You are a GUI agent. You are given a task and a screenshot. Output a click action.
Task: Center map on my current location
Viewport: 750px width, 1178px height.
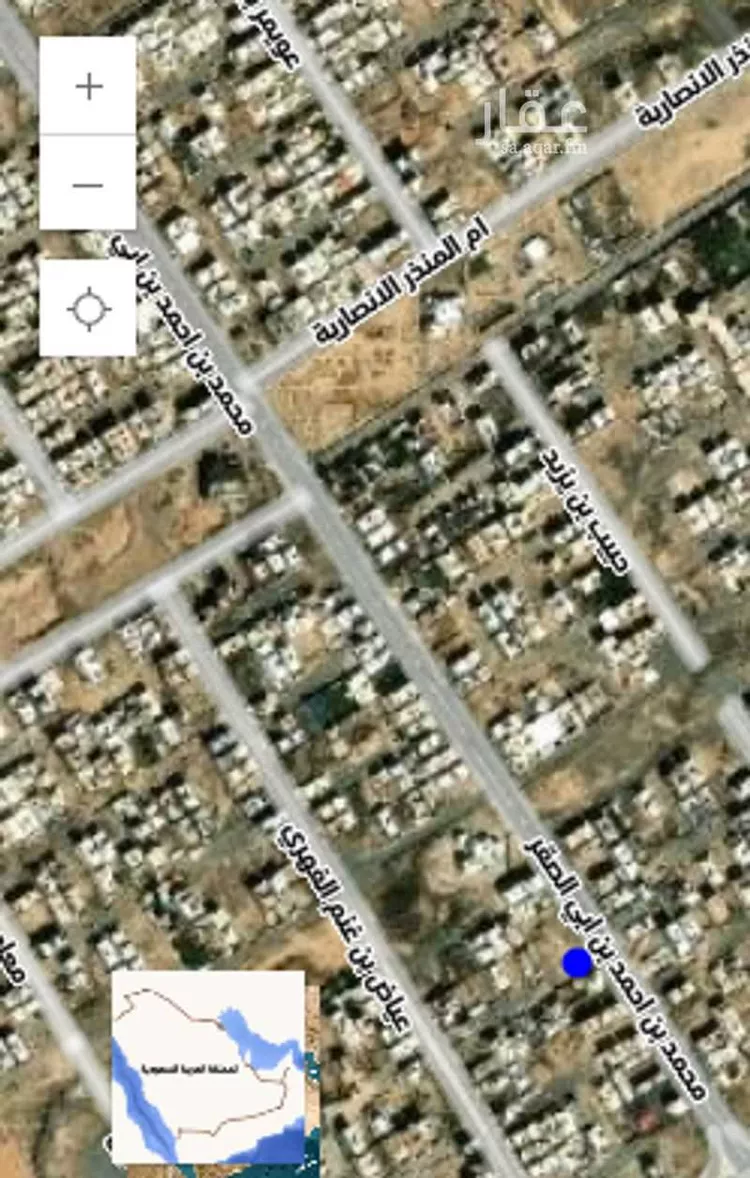pos(88,308)
